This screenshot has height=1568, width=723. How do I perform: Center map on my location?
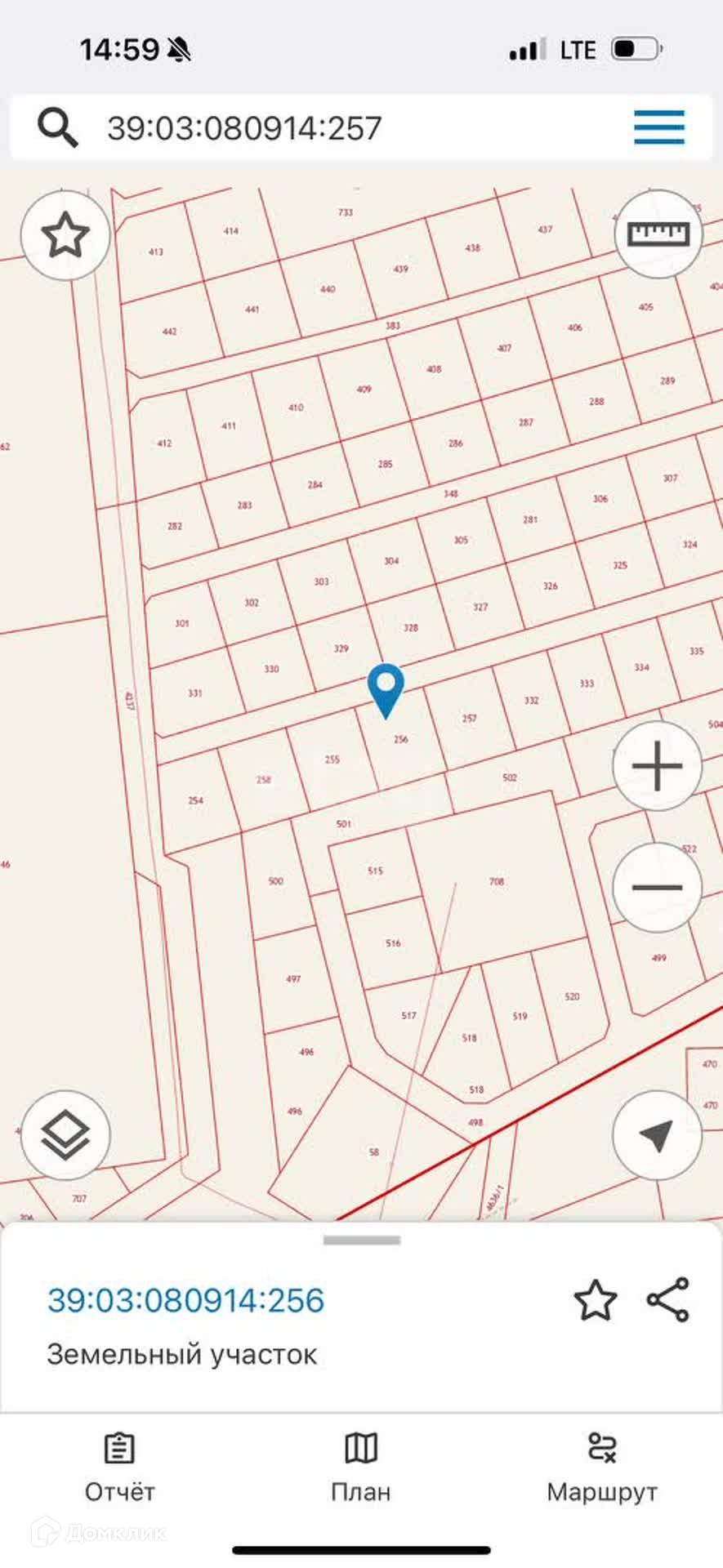pyautogui.click(x=657, y=1134)
